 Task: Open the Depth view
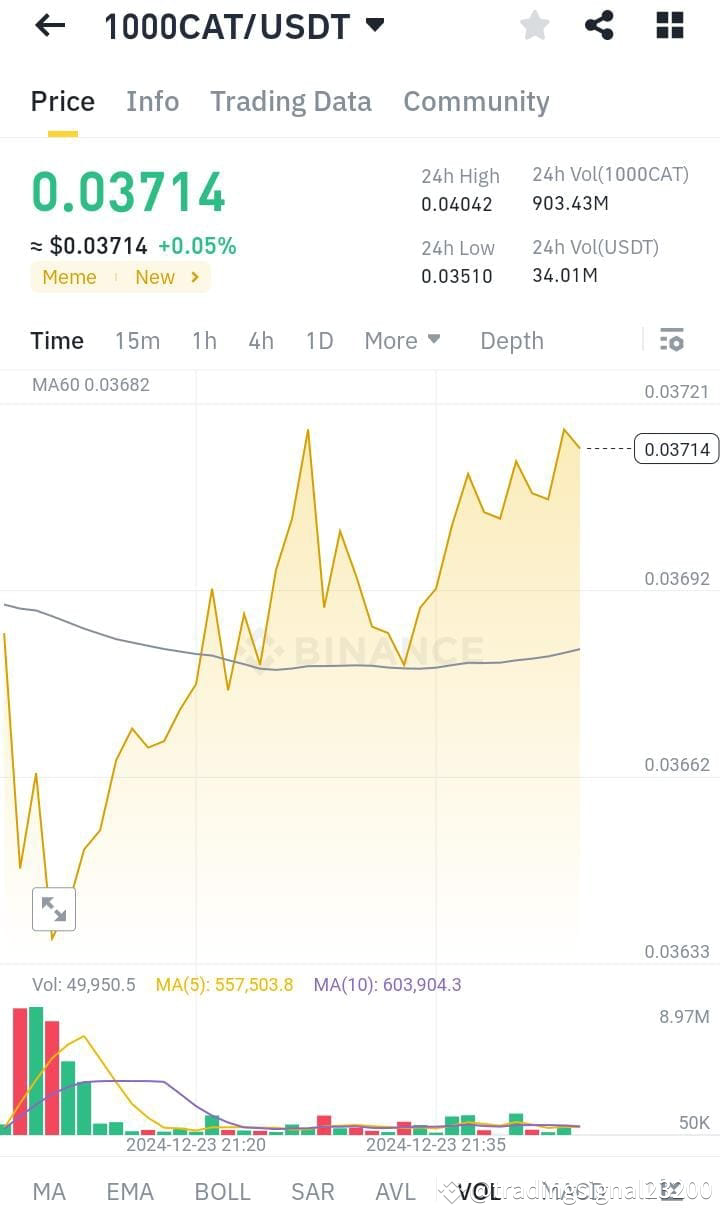511,340
